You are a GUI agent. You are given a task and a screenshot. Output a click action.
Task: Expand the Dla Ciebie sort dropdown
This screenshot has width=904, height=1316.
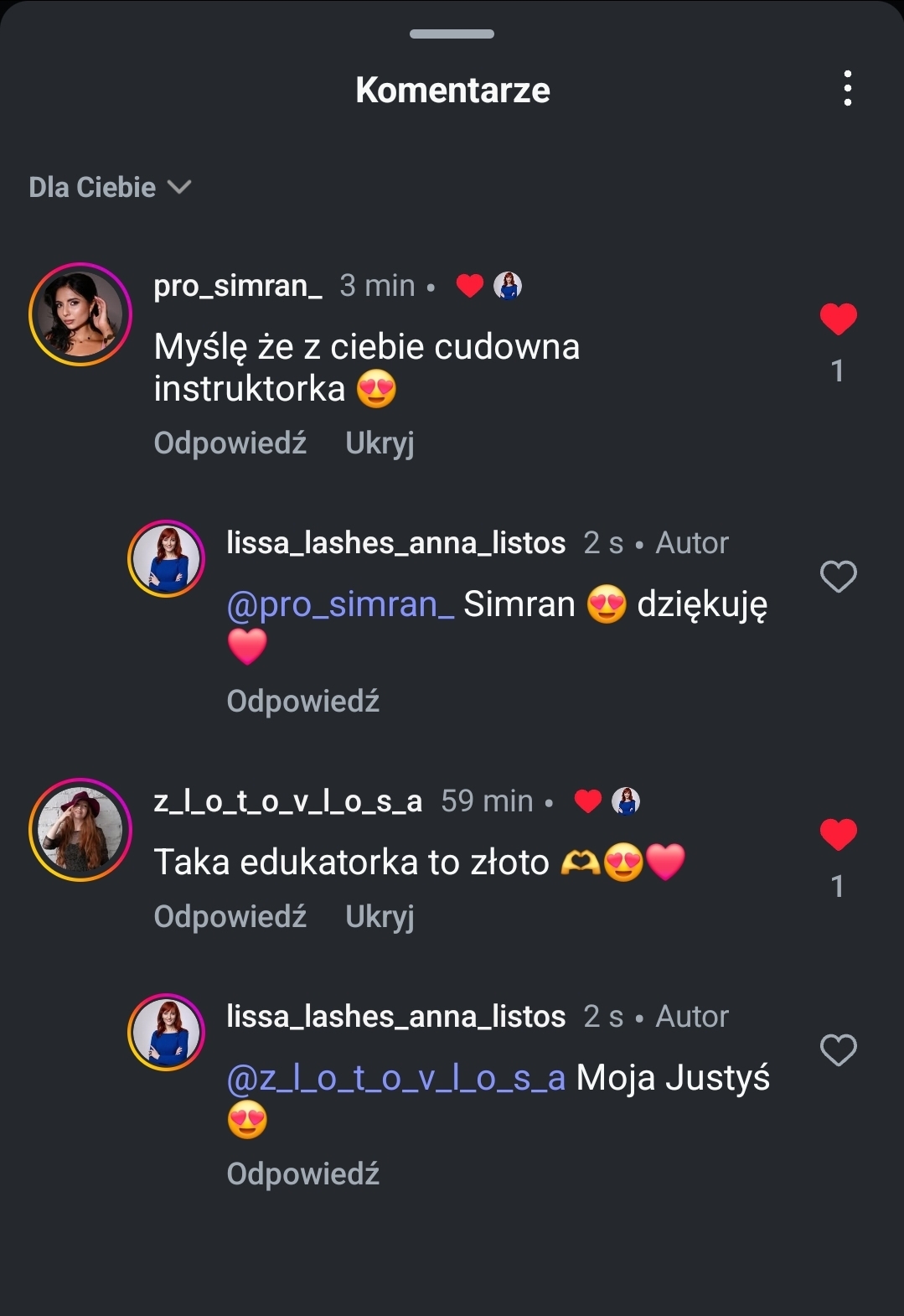110,187
